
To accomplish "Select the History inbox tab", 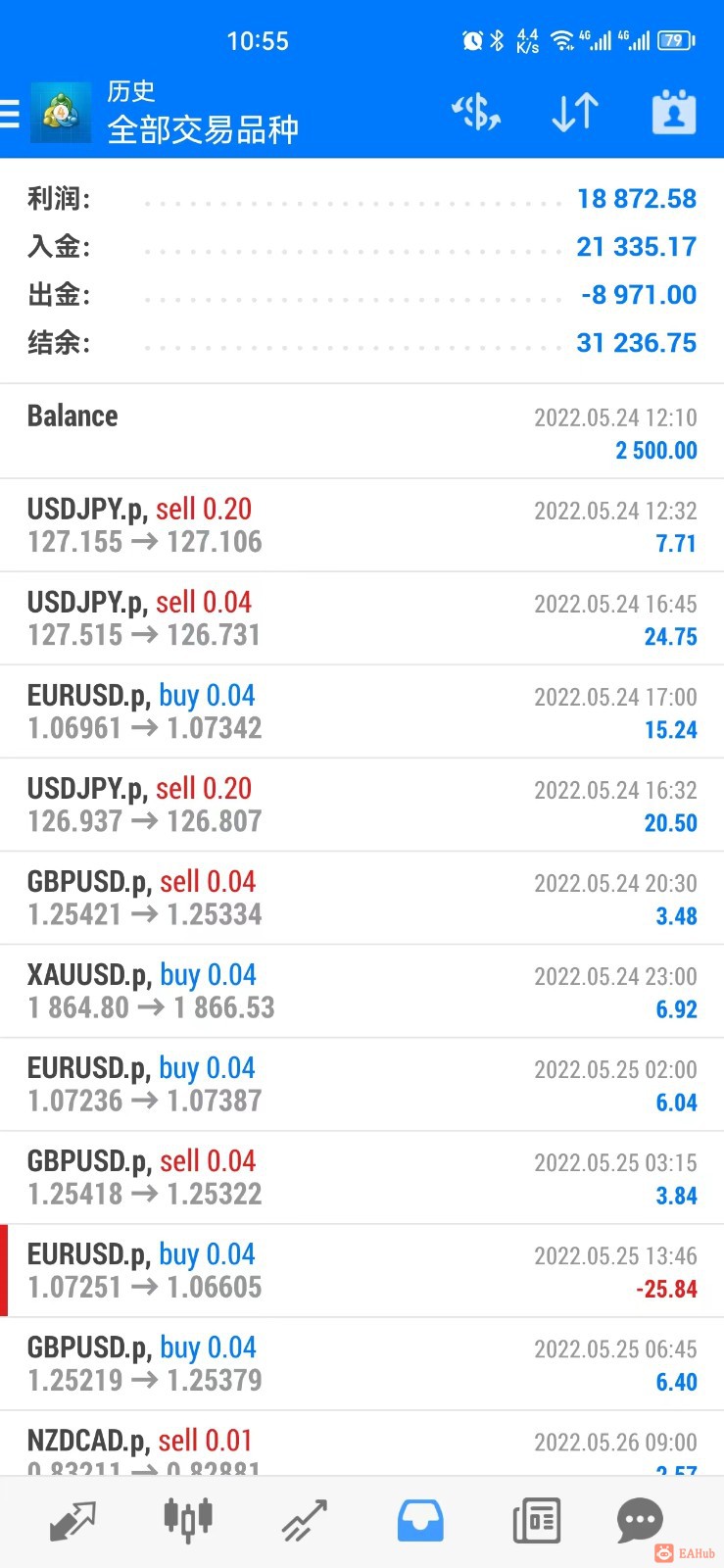I will (x=420, y=1520).
